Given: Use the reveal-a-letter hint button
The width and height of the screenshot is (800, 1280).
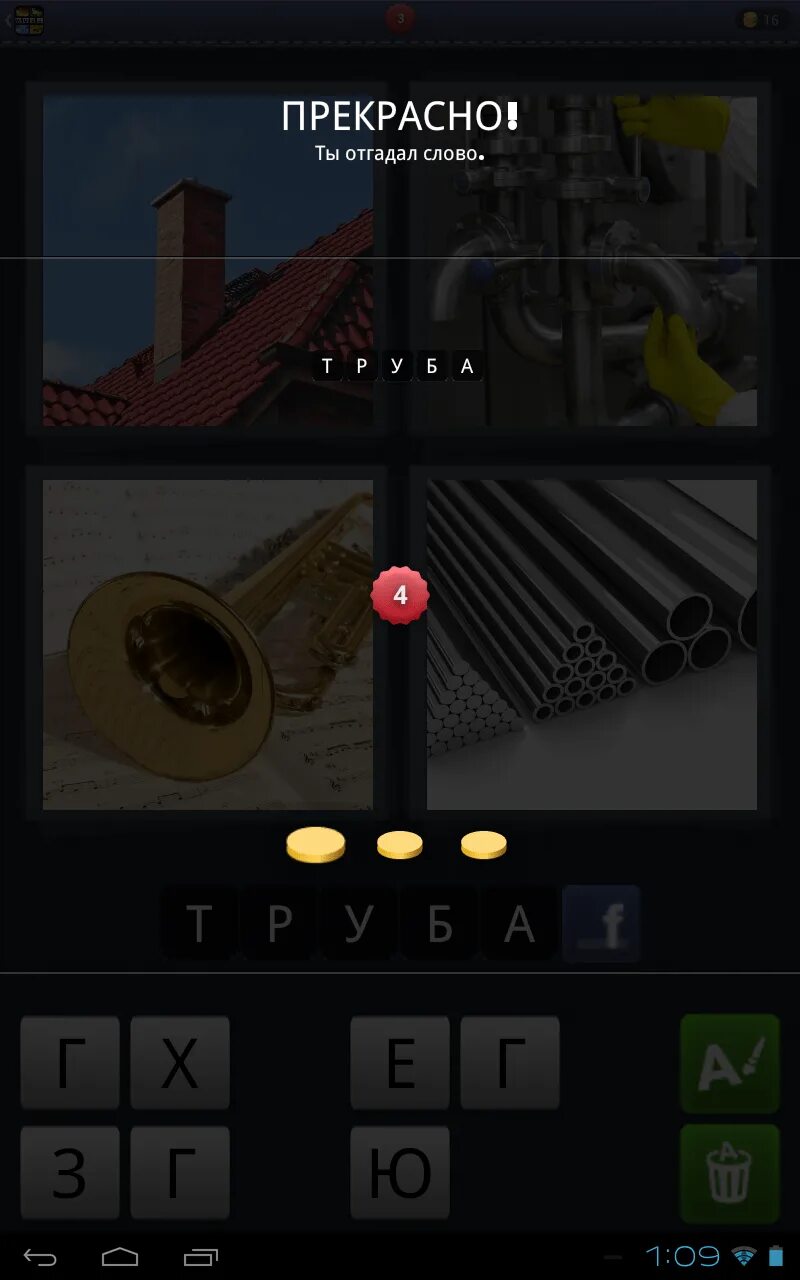Looking at the screenshot, I should coord(730,1064).
